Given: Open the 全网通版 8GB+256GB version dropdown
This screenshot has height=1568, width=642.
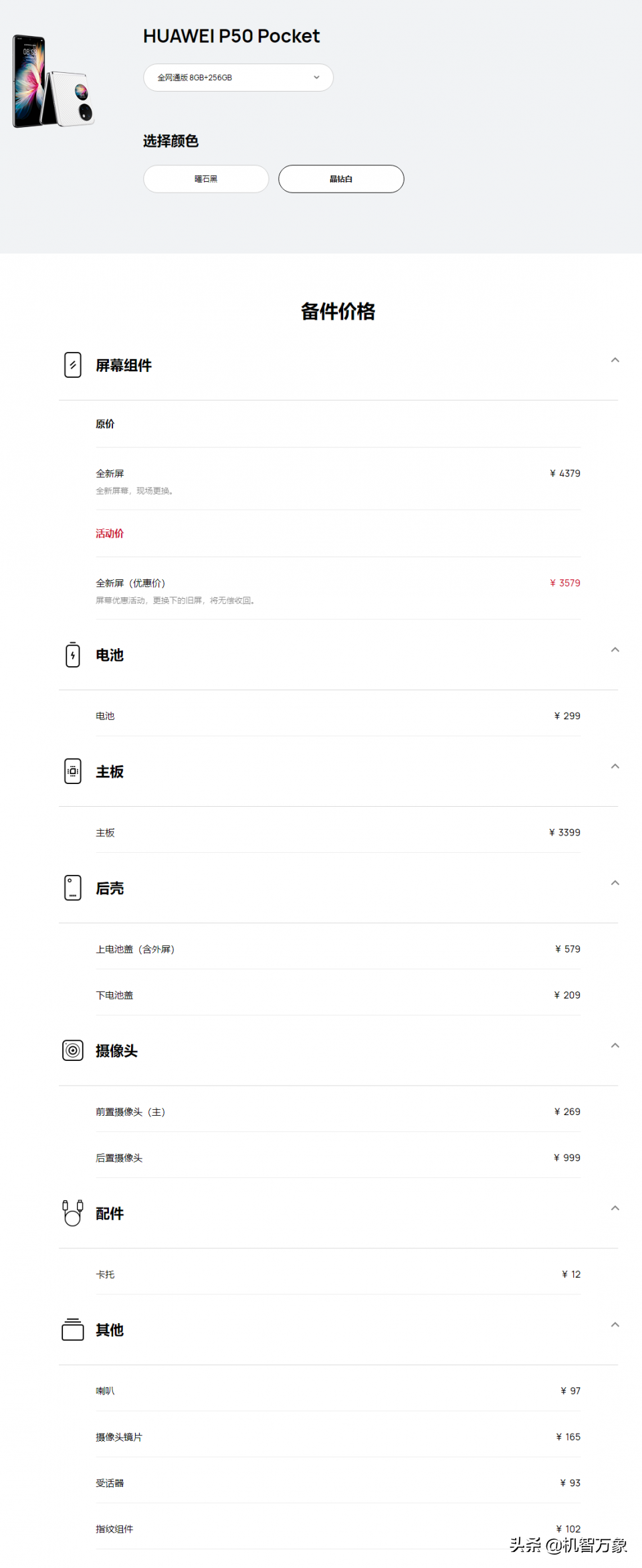Looking at the screenshot, I should (x=238, y=78).
